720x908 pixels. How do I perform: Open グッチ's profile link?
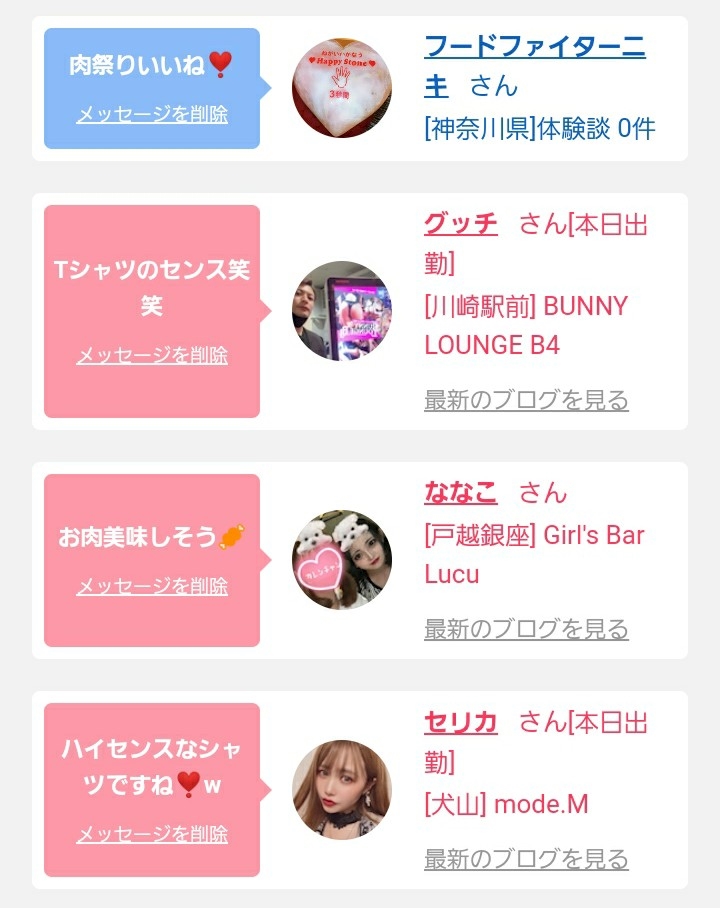(461, 223)
